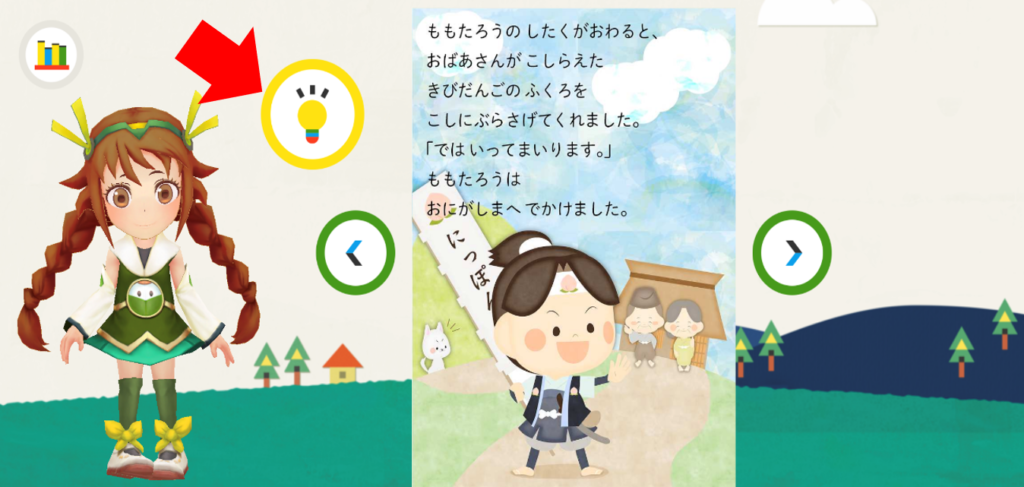The width and height of the screenshot is (1024, 487).
Task: Tap the yellow lightbulb hint button
Action: 312,114
